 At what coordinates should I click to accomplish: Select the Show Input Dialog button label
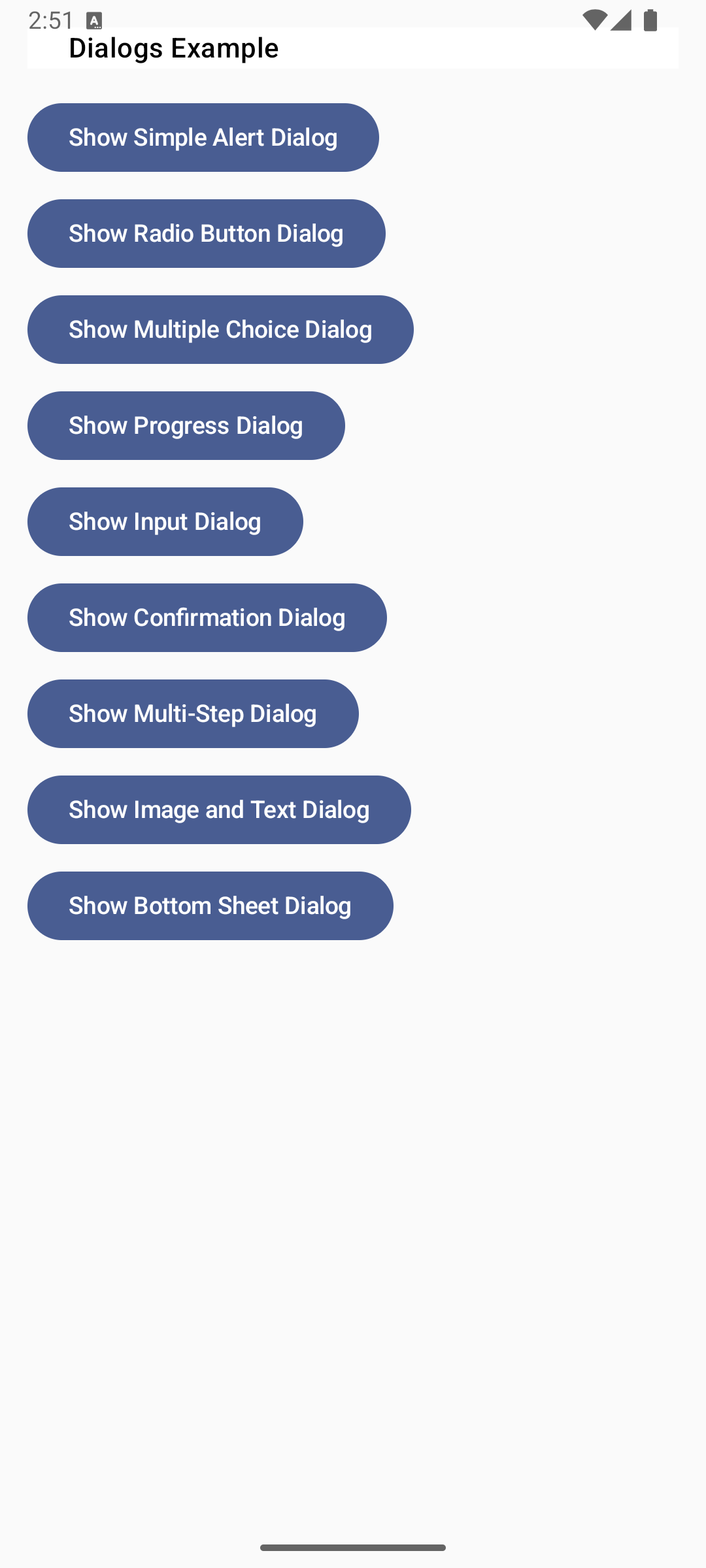click(165, 521)
